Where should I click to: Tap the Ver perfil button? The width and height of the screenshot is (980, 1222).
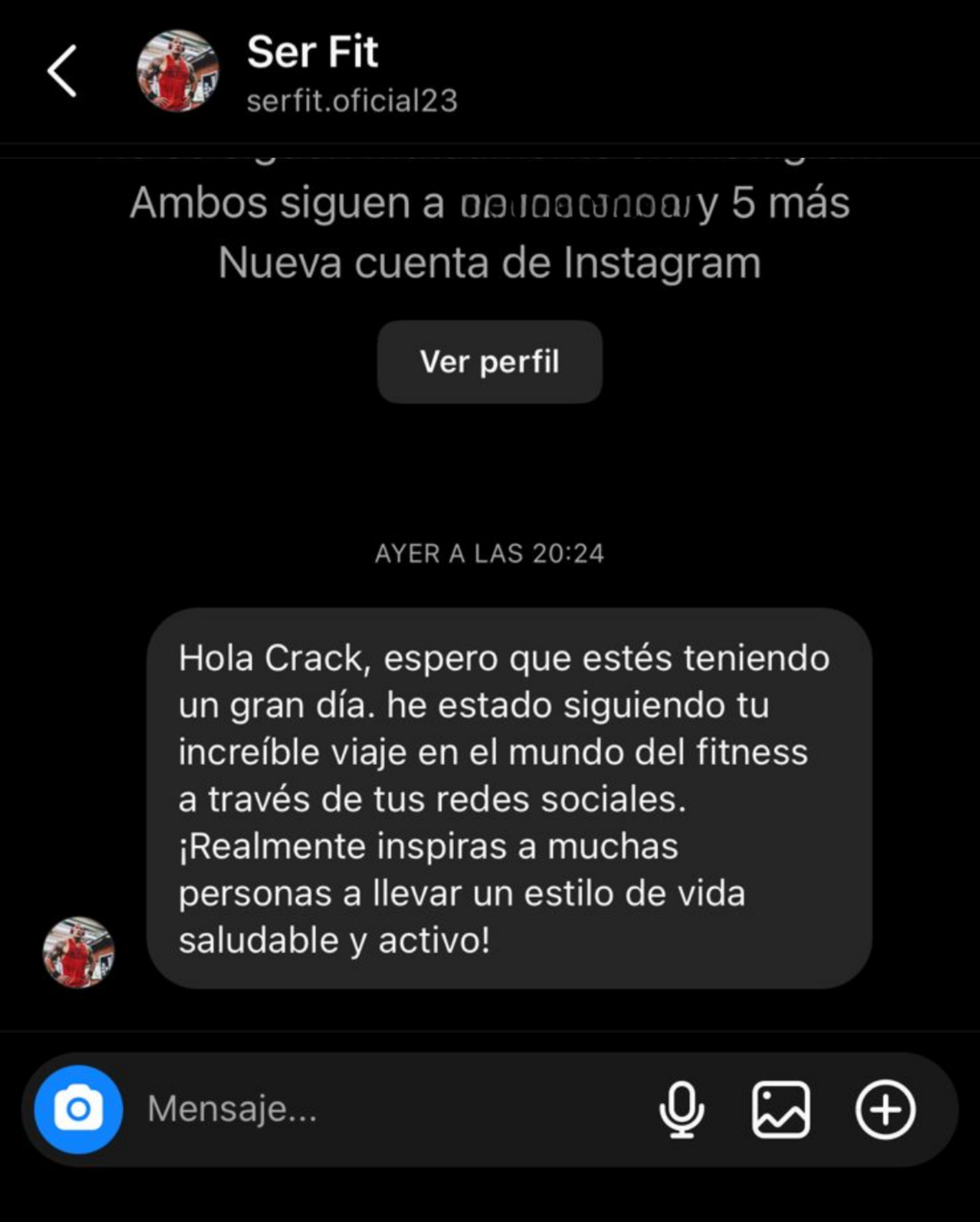[490, 361]
